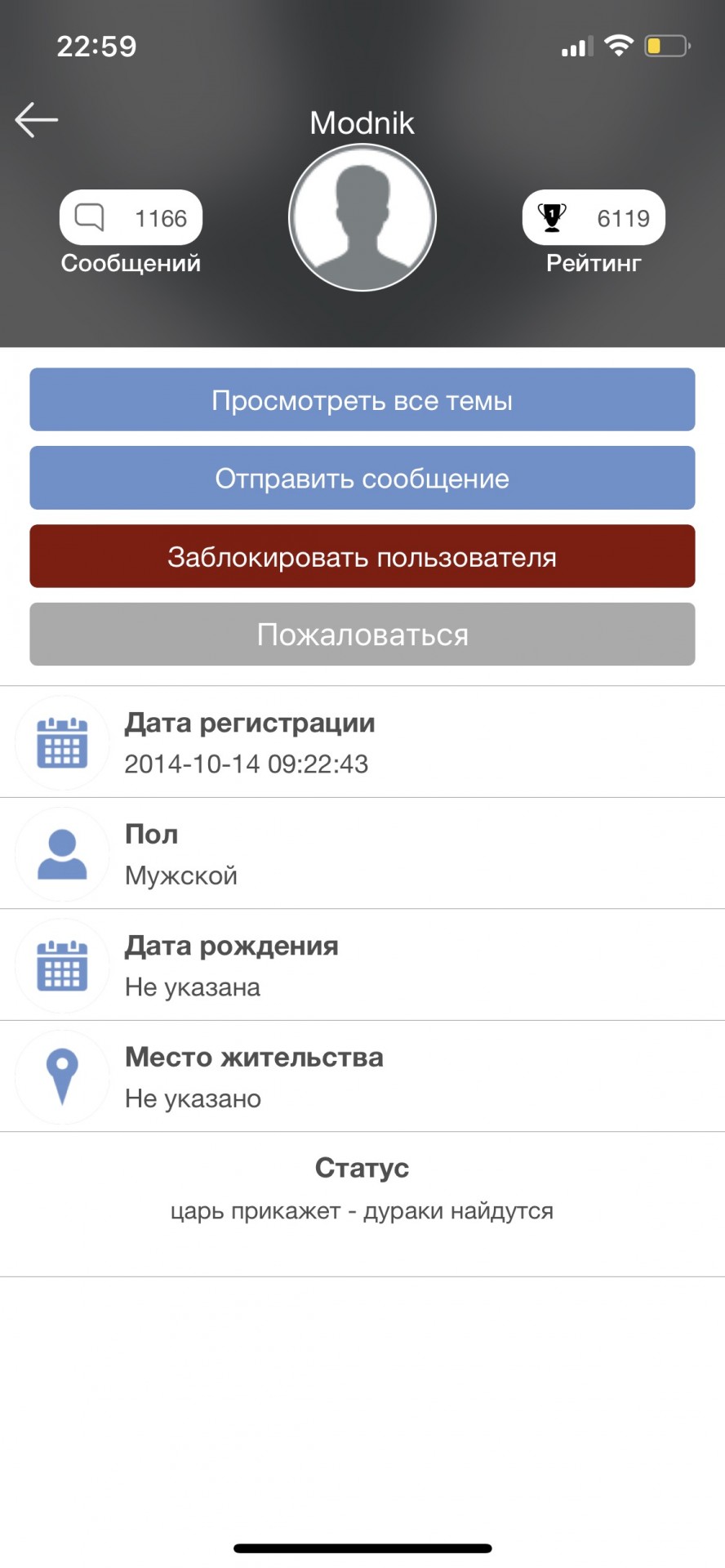Tap 'Просмотреть все темы' button
Viewport: 725px width, 1568px height.
[x=362, y=400]
